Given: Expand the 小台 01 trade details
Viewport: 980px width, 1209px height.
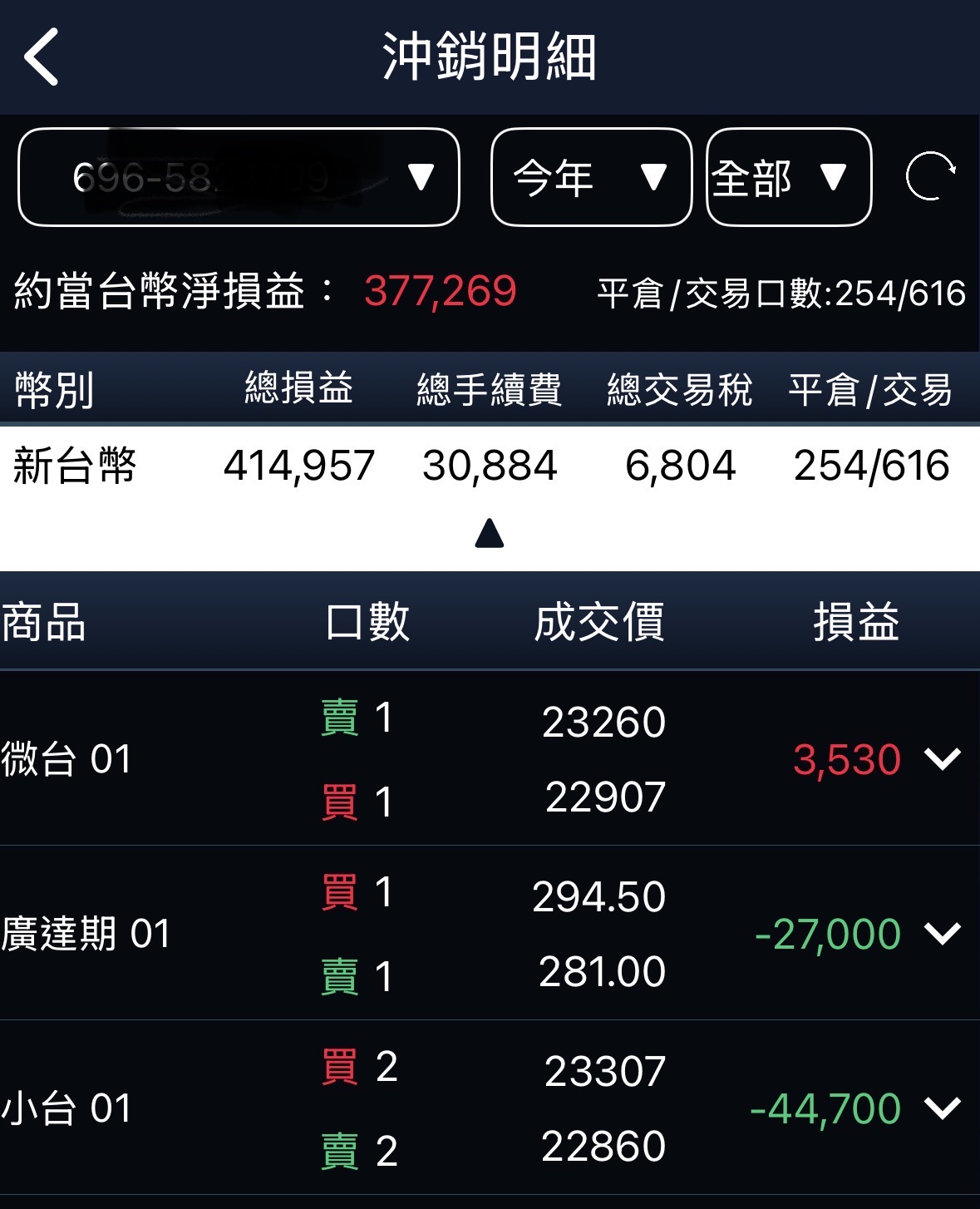Looking at the screenshot, I should point(943,1108).
